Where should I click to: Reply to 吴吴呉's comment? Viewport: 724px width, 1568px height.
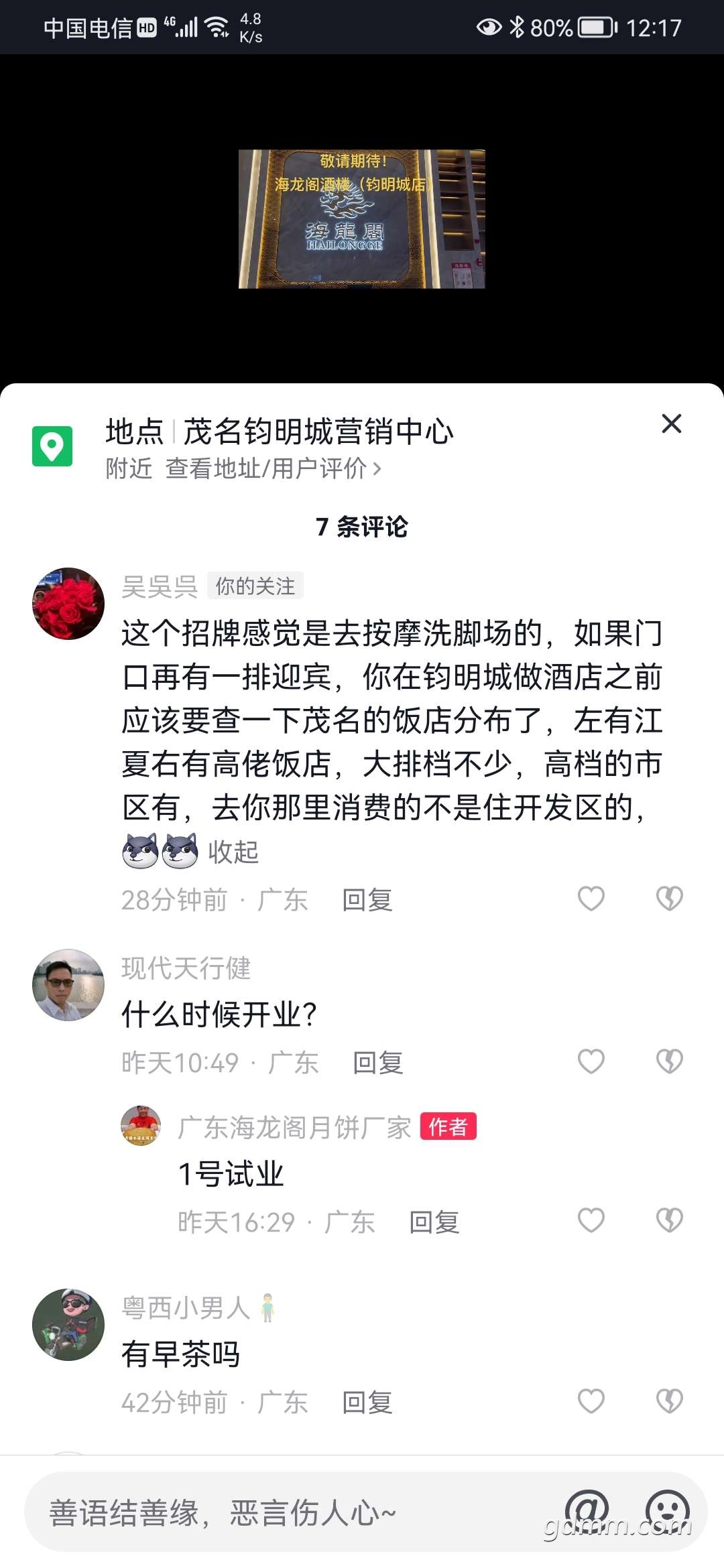[x=367, y=900]
